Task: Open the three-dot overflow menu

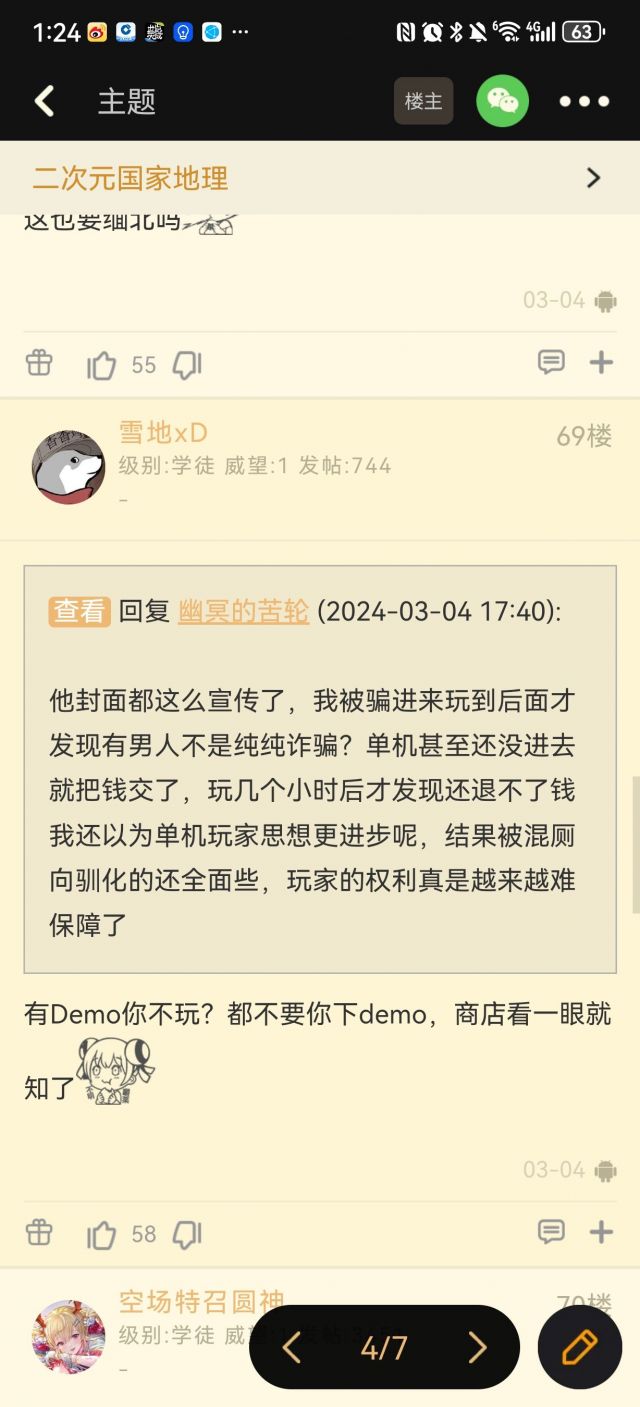Action: pyautogui.click(x=584, y=101)
